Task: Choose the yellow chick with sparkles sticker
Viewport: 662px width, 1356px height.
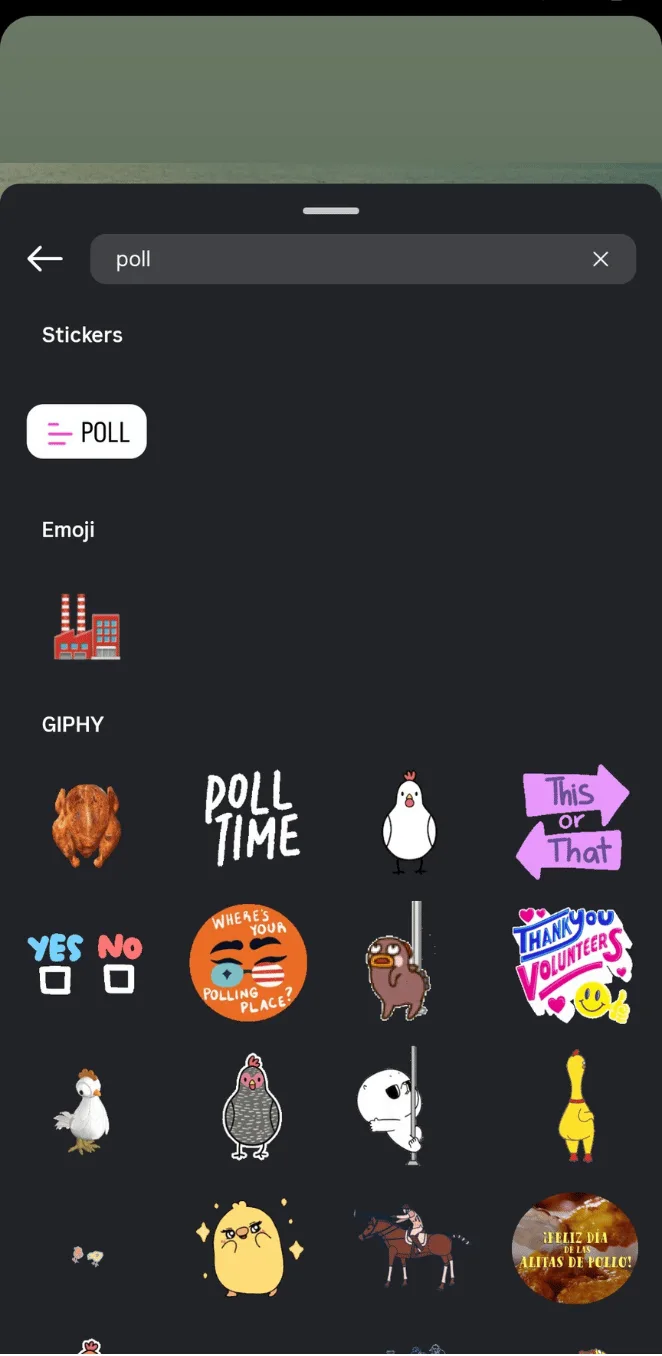Action: point(249,1245)
